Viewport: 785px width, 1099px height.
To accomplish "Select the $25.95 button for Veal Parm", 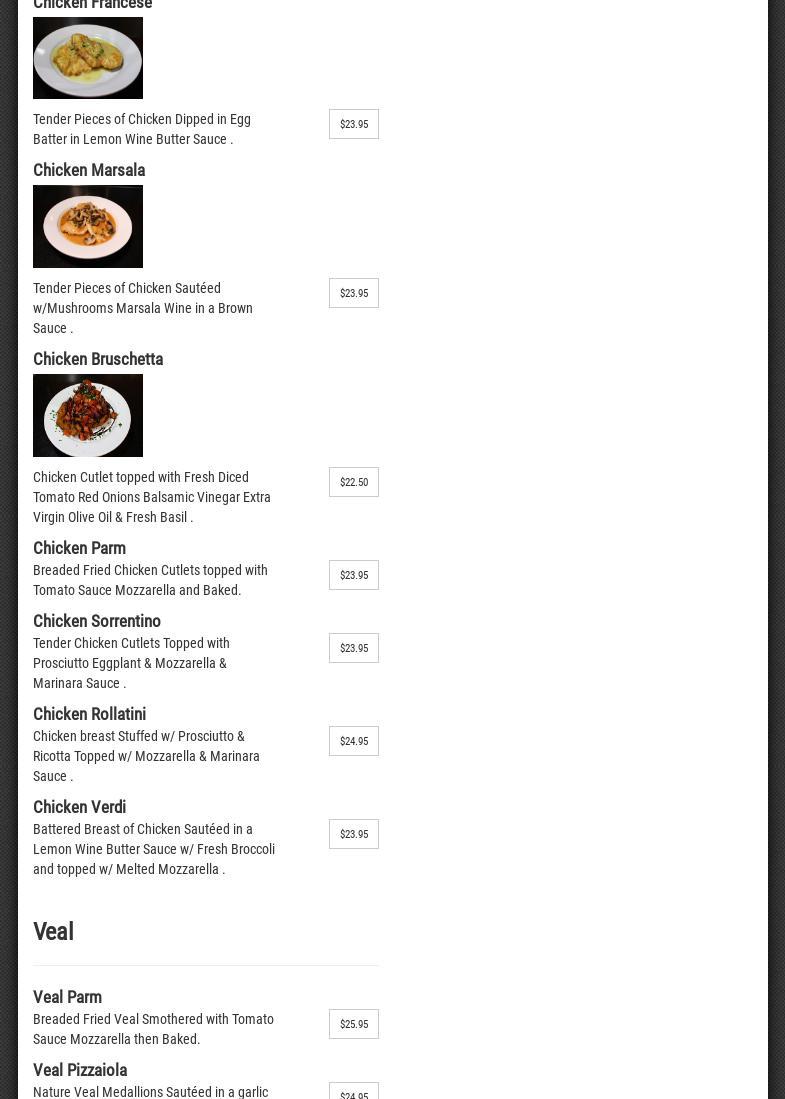I will [354, 1024].
